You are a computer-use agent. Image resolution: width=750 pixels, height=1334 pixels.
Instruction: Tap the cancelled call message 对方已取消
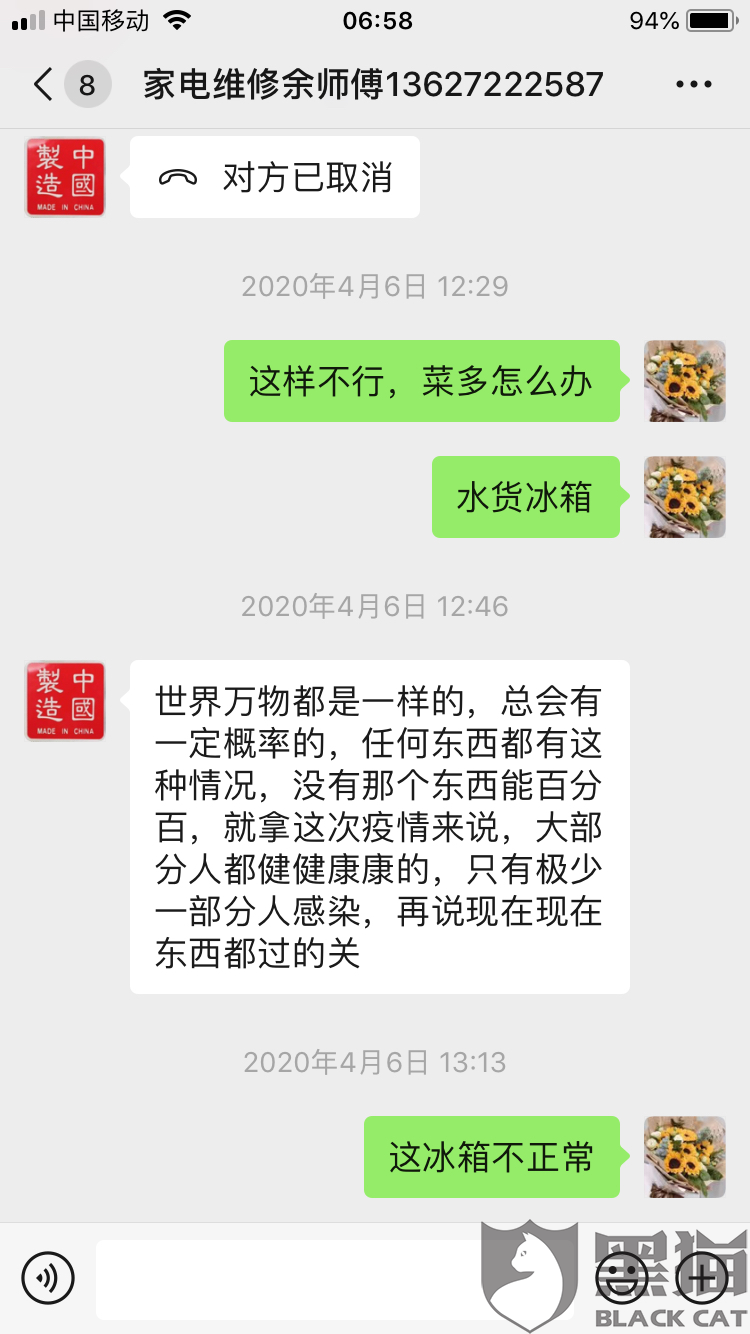coord(275,178)
